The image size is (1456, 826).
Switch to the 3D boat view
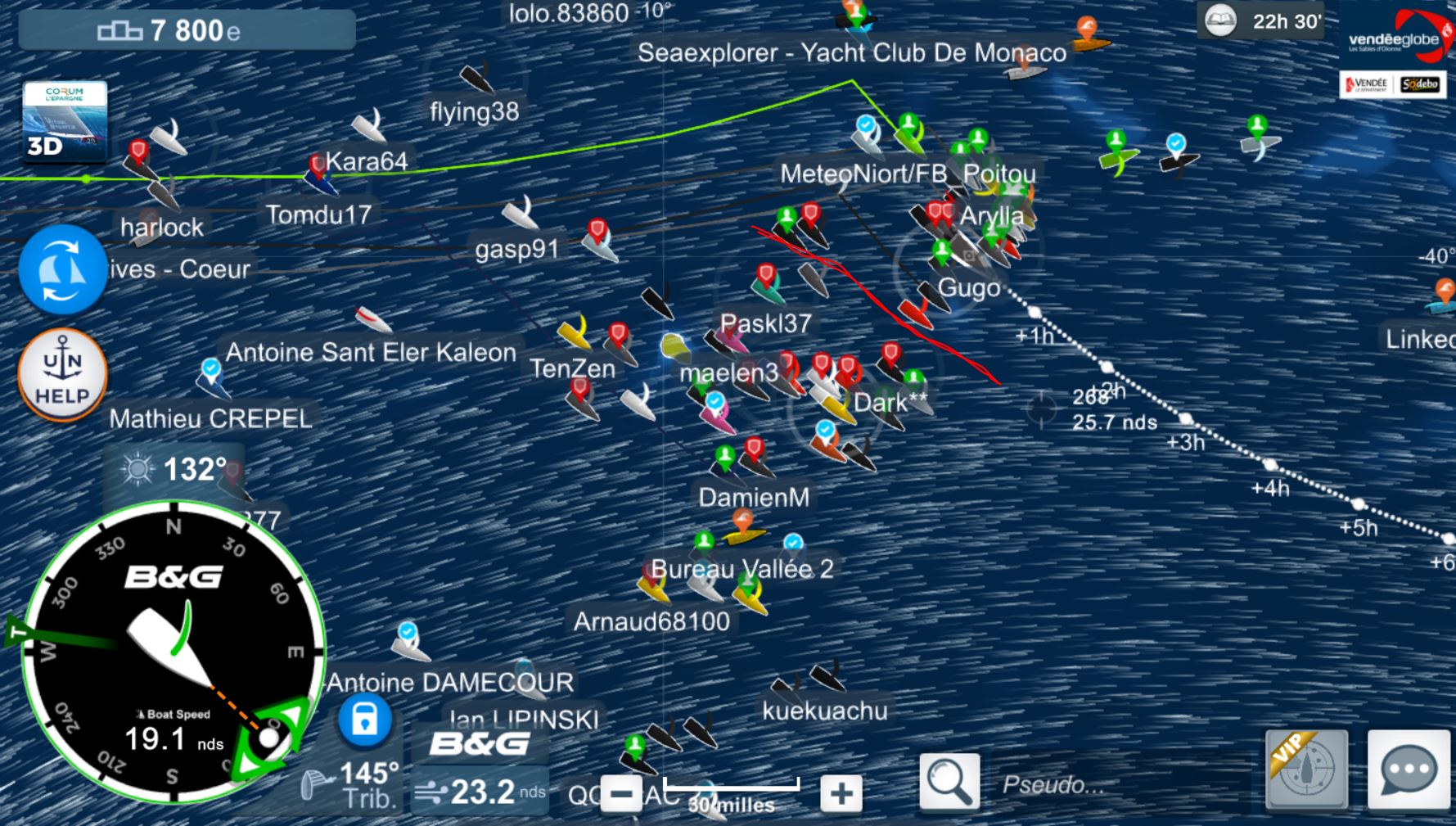tap(64, 122)
